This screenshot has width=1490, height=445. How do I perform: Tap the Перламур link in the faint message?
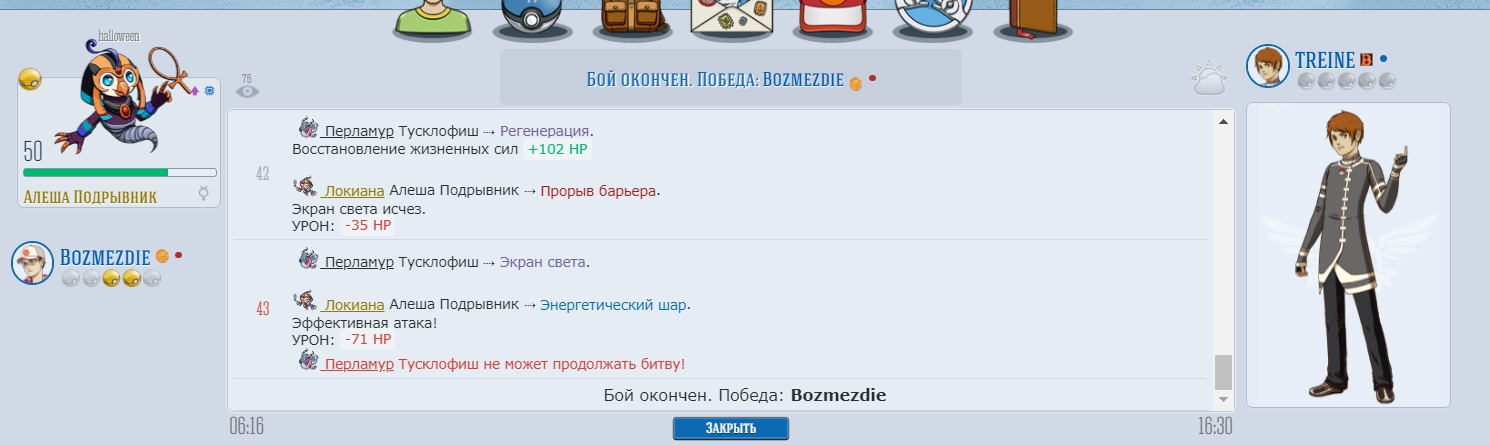click(x=357, y=364)
